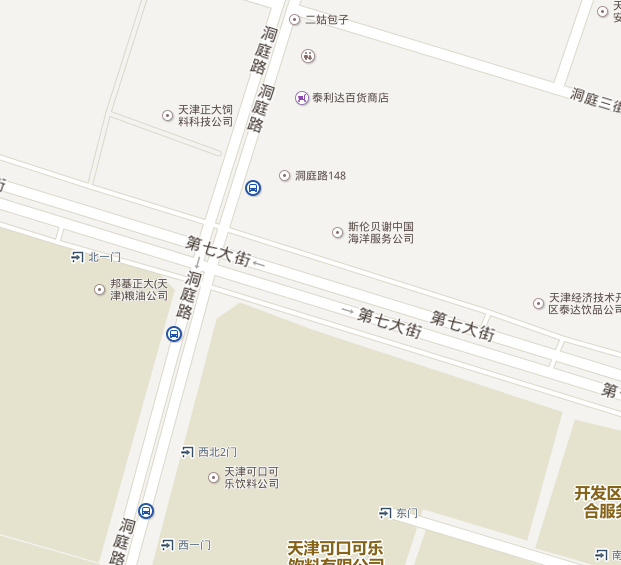
Task: Open the 西北2门 gate marker
Action: [x=187, y=452]
